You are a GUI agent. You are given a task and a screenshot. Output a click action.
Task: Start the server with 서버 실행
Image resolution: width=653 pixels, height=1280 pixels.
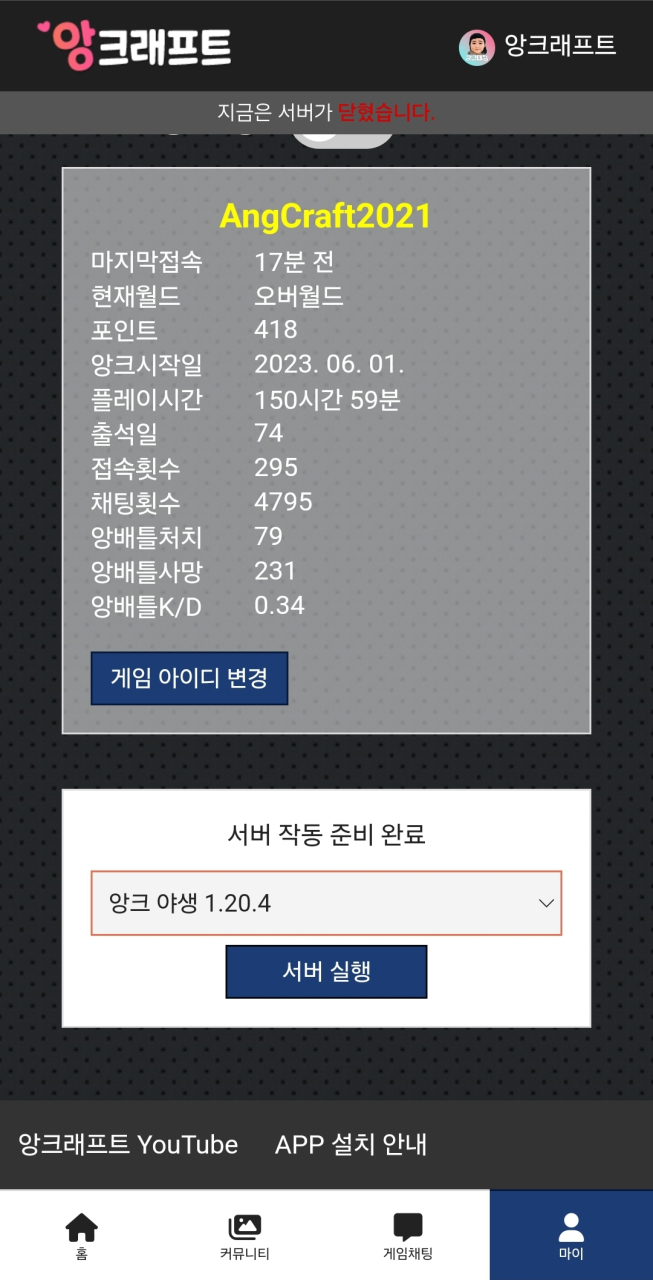coord(326,972)
